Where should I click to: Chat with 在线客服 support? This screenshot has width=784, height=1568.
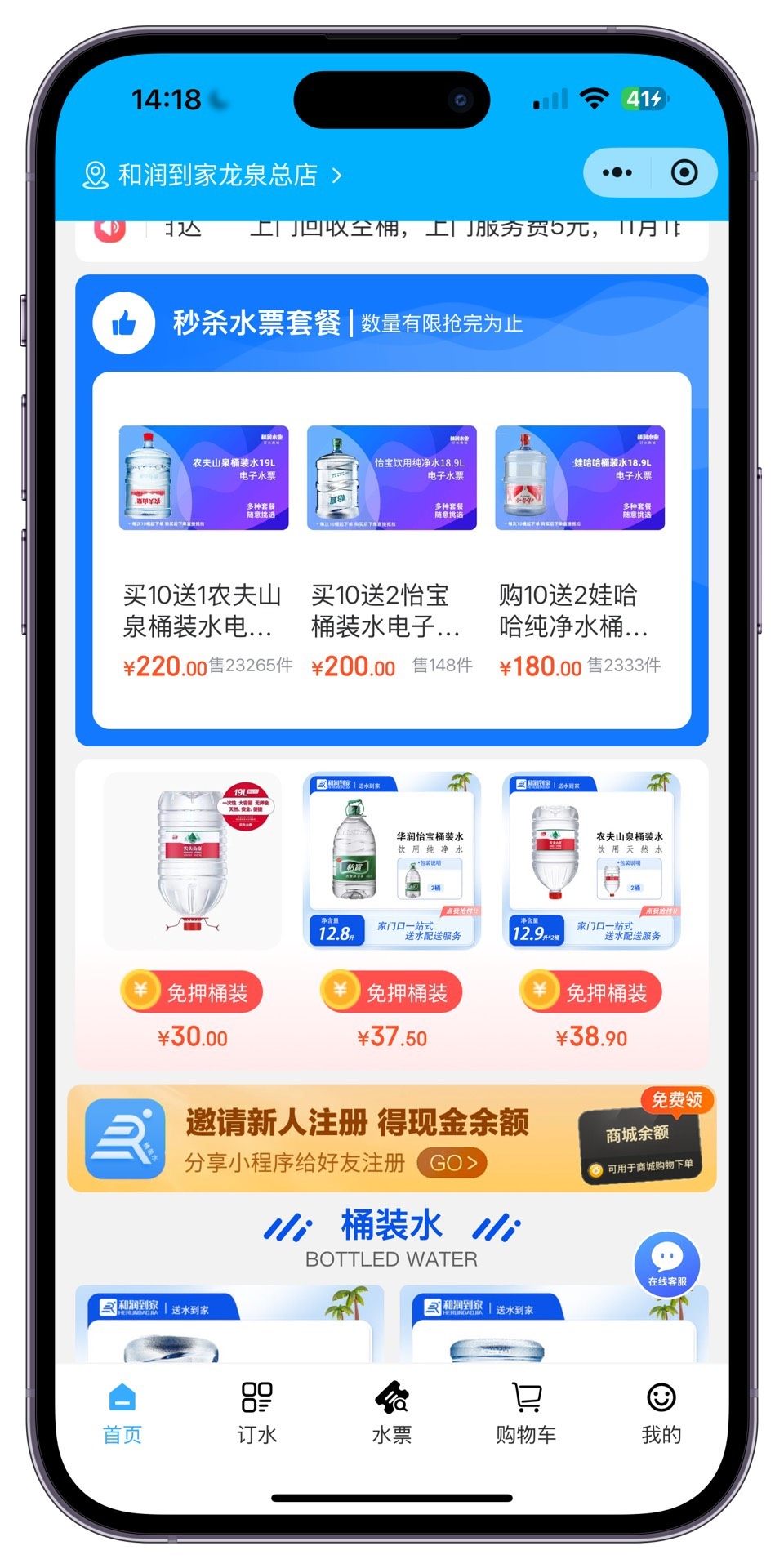click(x=666, y=1264)
